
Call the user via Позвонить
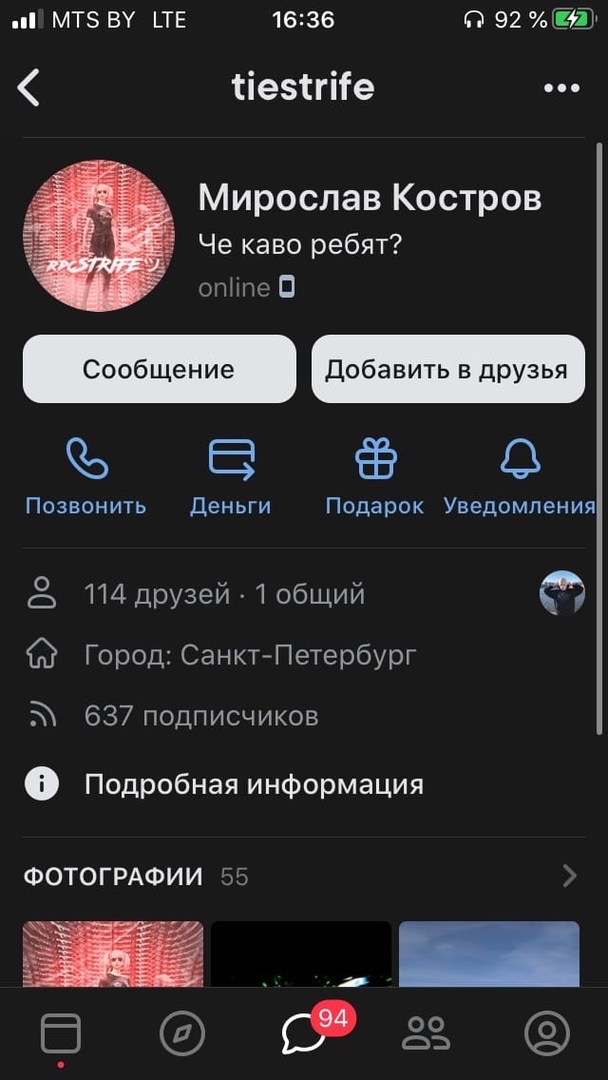[86, 476]
